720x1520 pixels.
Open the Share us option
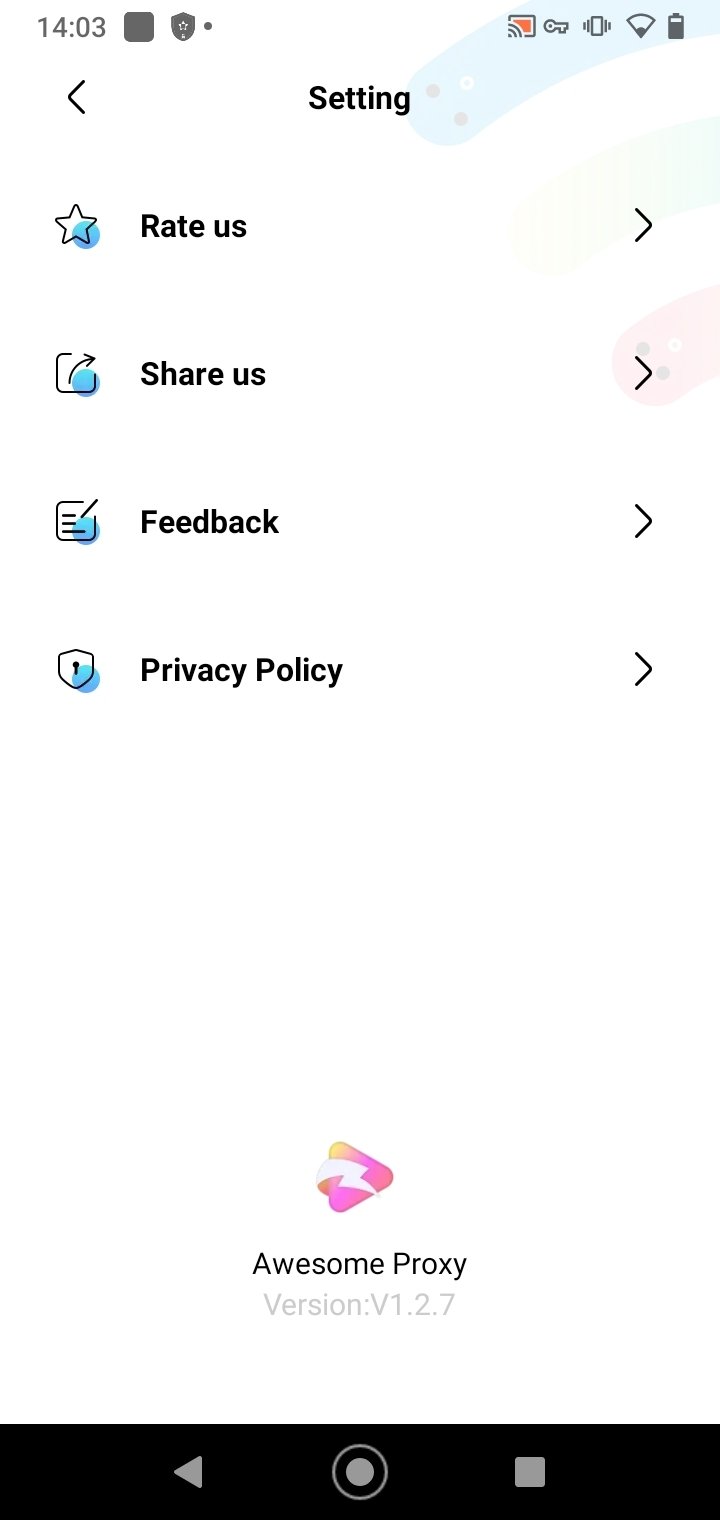pyautogui.click(x=360, y=374)
